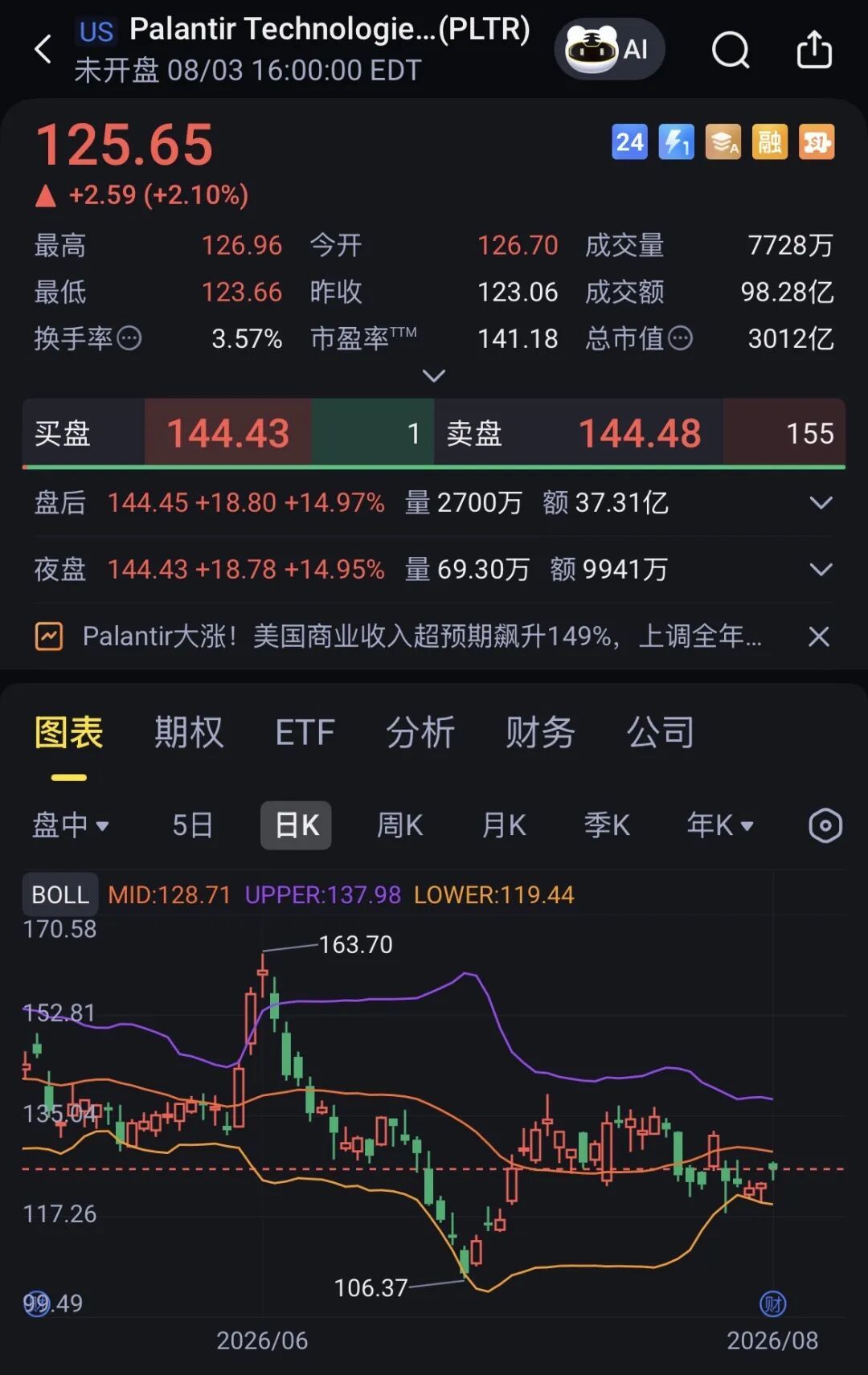Image resolution: width=868 pixels, height=1375 pixels.
Task: Open the 盘中 dropdown
Action: (70, 825)
